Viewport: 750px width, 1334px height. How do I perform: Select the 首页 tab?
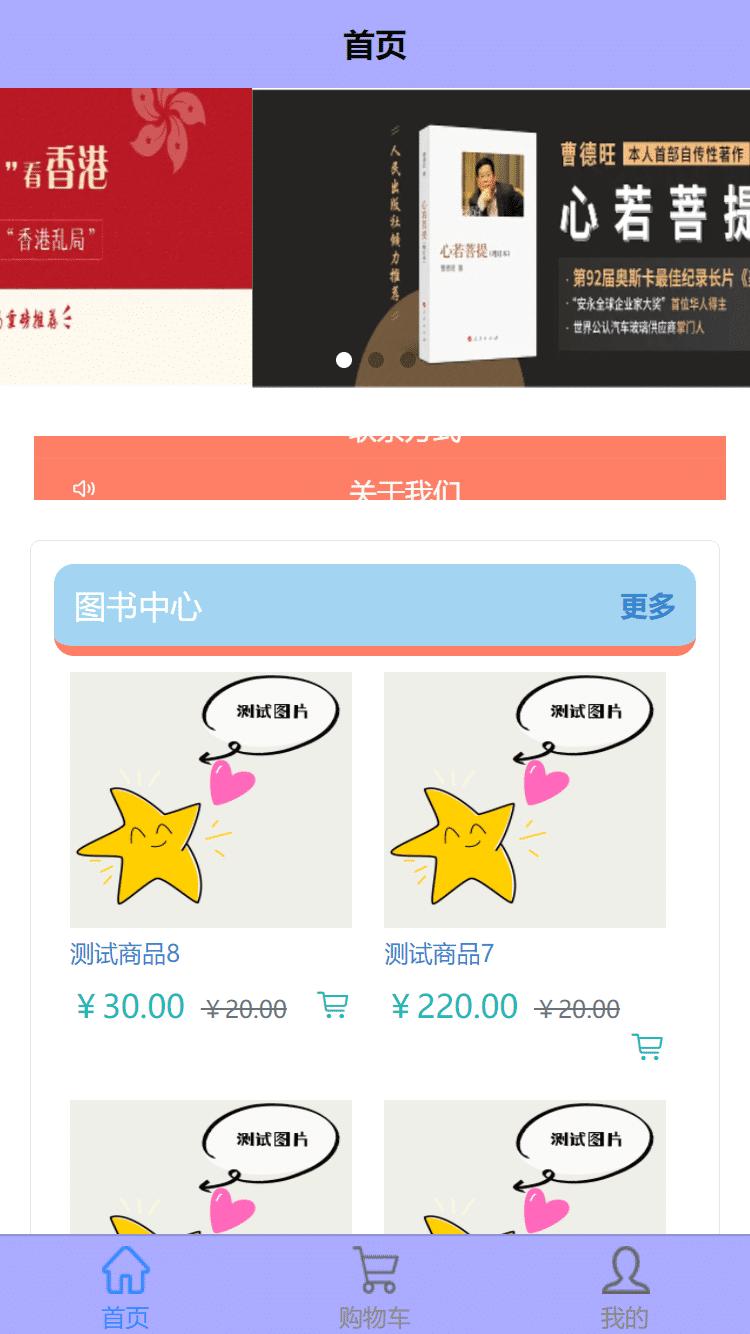pyautogui.click(x=125, y=1288)
